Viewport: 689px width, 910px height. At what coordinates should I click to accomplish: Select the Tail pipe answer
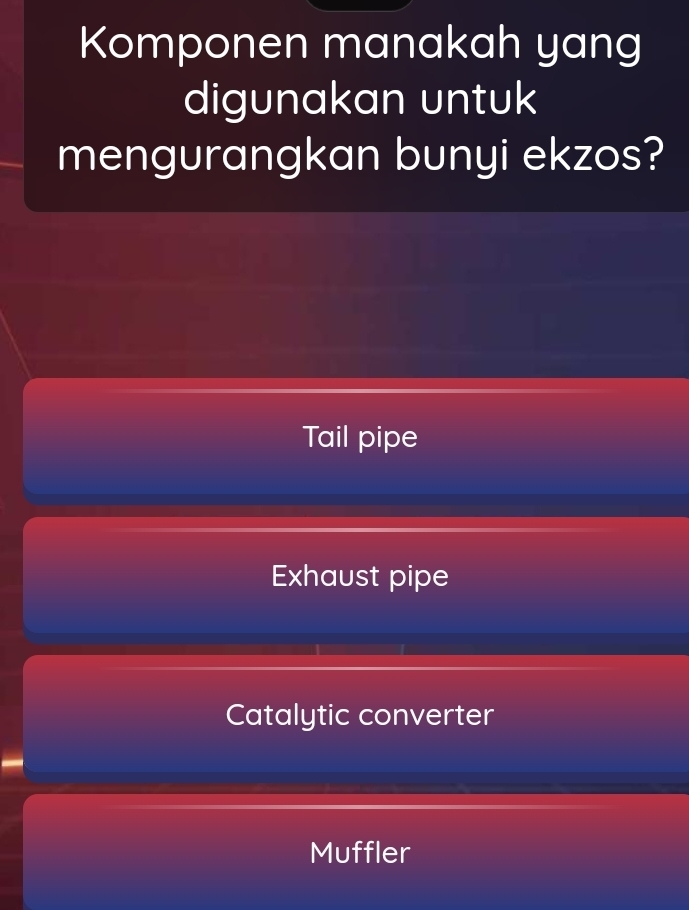359,438
